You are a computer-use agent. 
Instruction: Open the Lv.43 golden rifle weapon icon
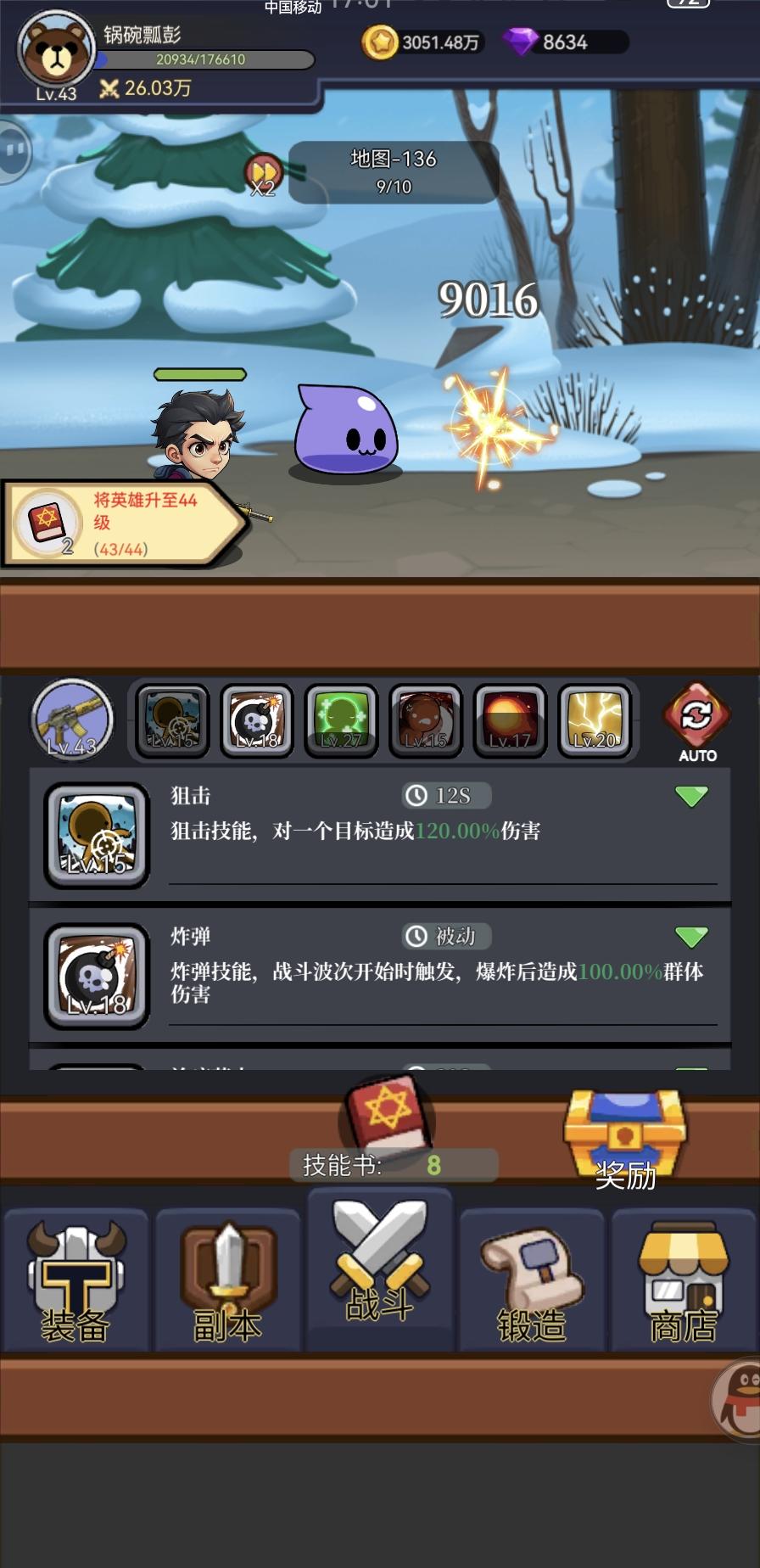(x=72, y=720)
